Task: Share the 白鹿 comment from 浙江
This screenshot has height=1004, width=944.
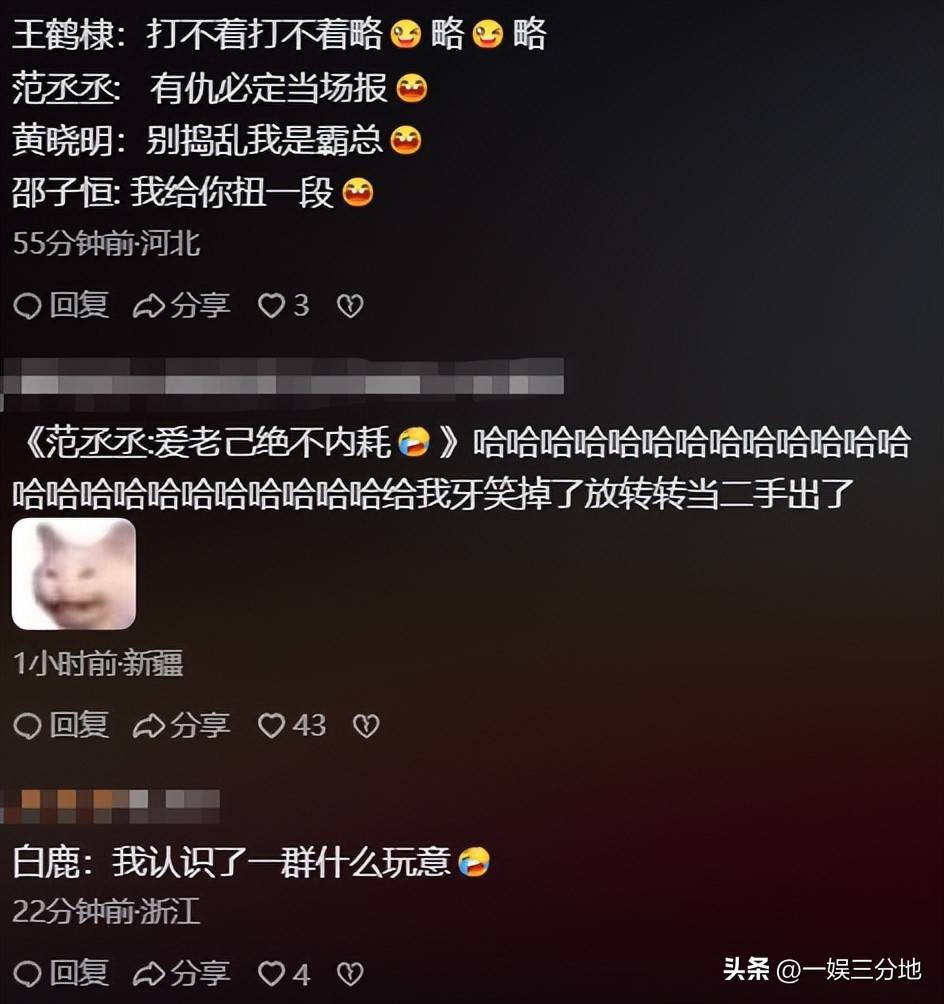Action: (181, 972)
